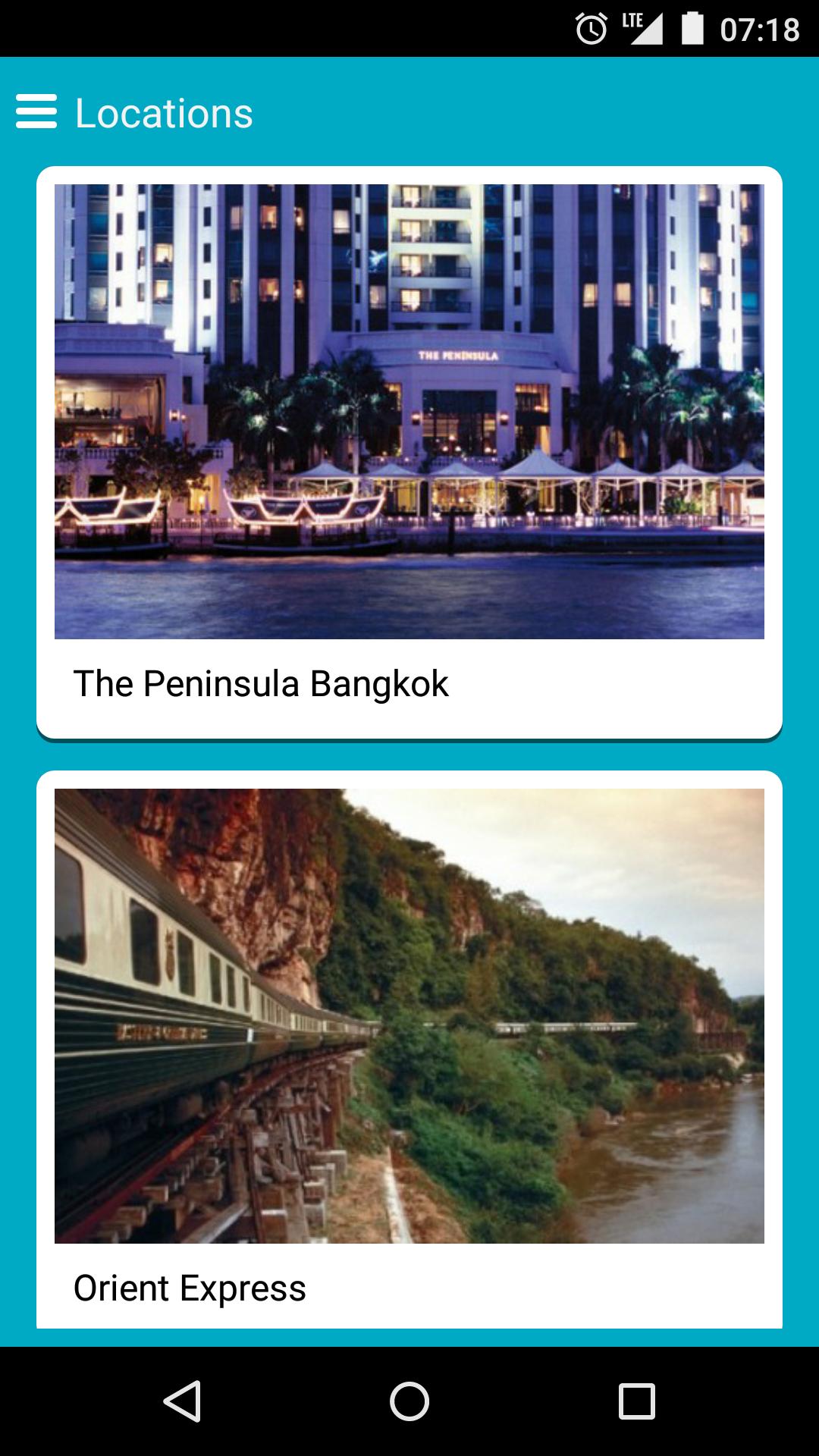Go back with the system back button

point(183,1401)
